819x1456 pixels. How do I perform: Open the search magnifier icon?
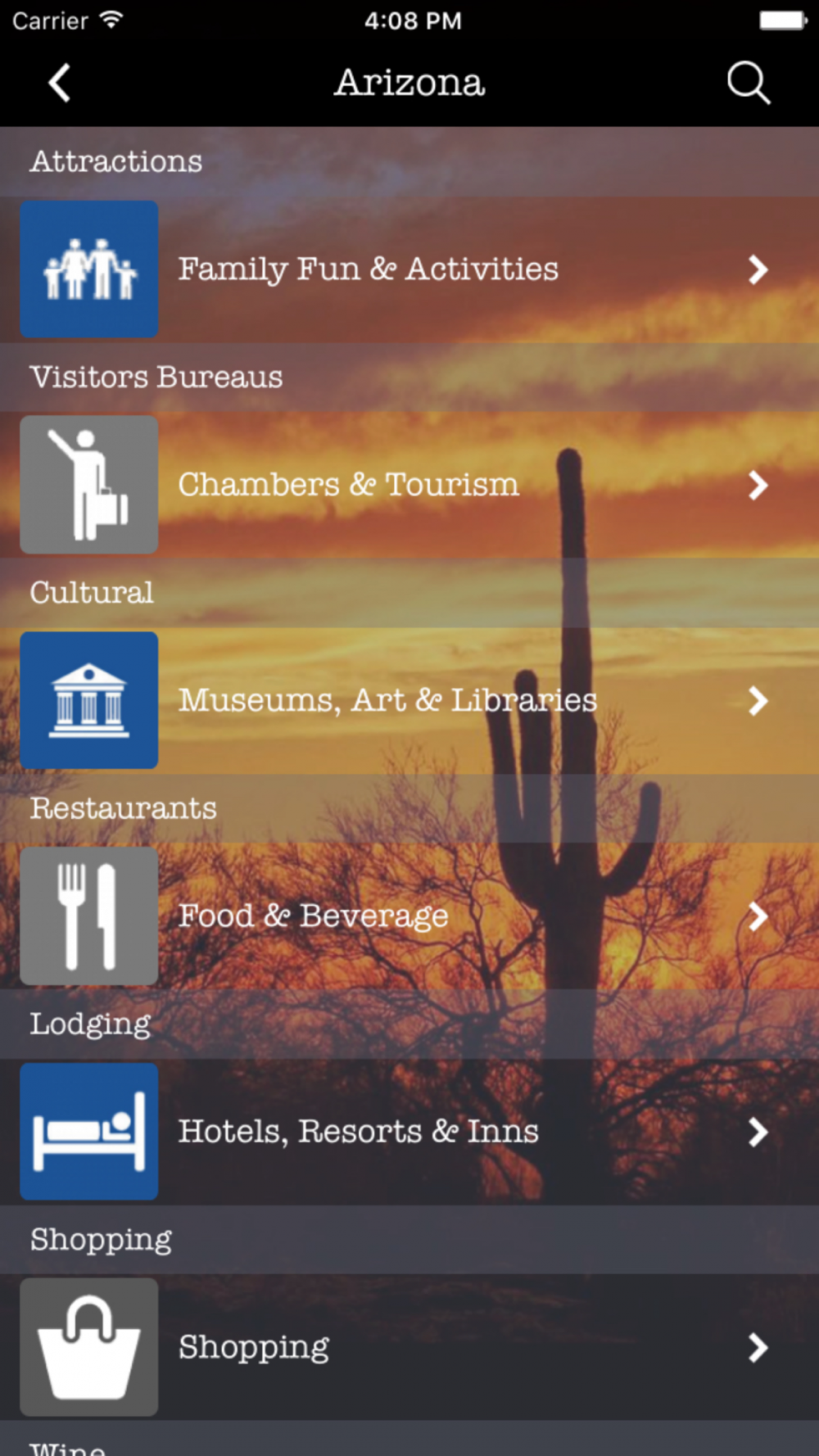(x=749, y=83)
